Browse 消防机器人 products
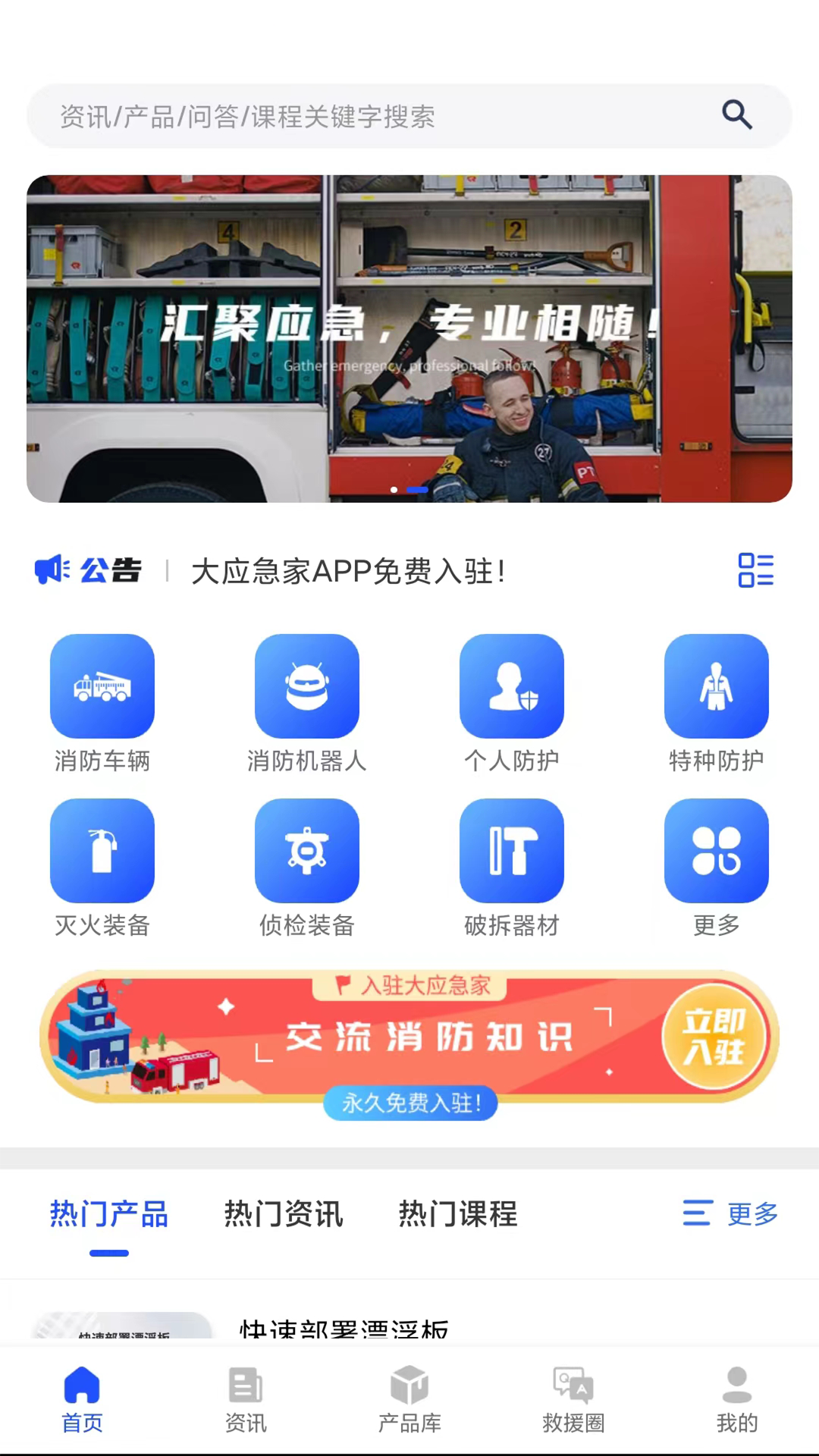 coord(307,687)
